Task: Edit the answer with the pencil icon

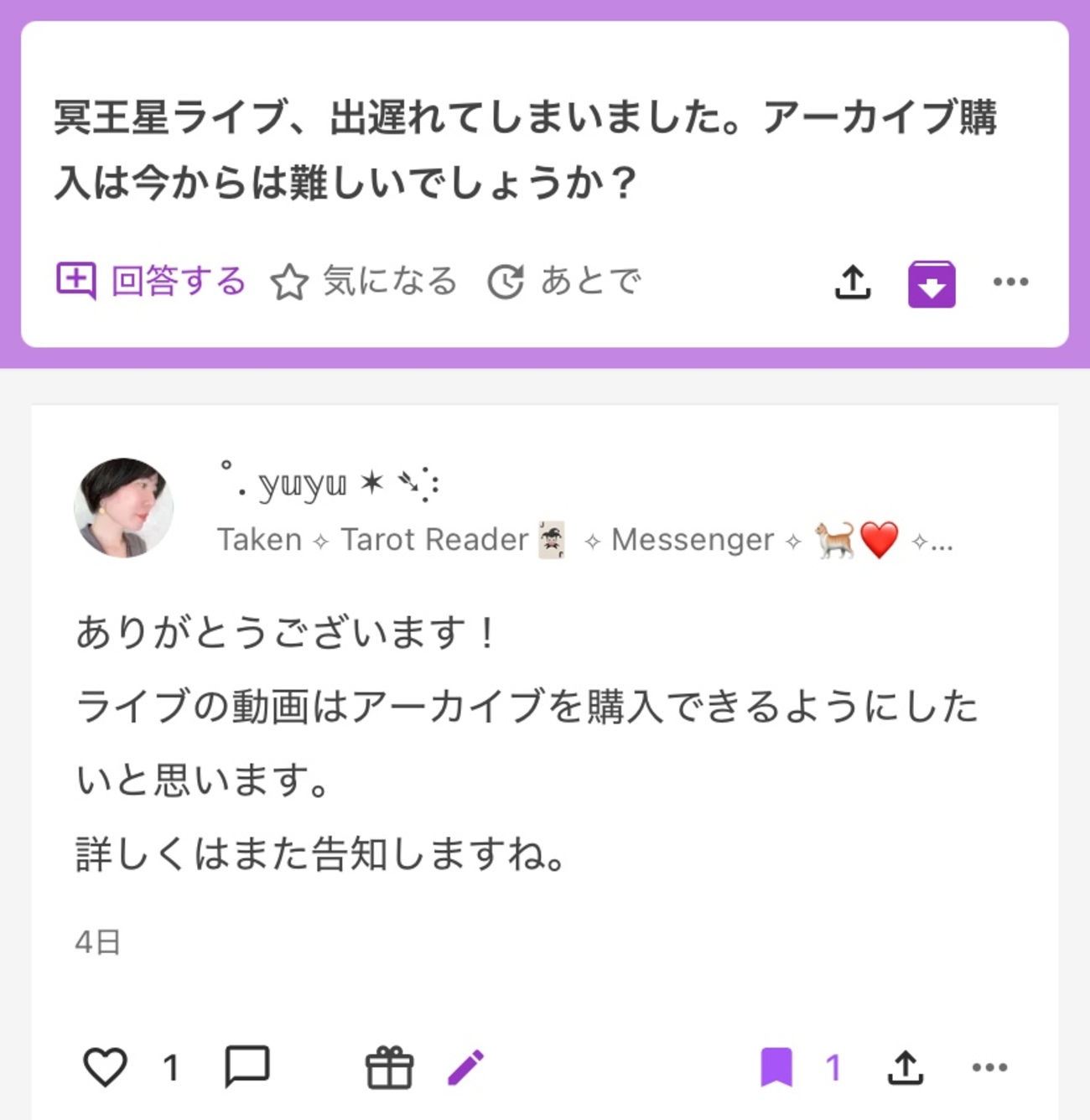Action: click(465, 1067)
